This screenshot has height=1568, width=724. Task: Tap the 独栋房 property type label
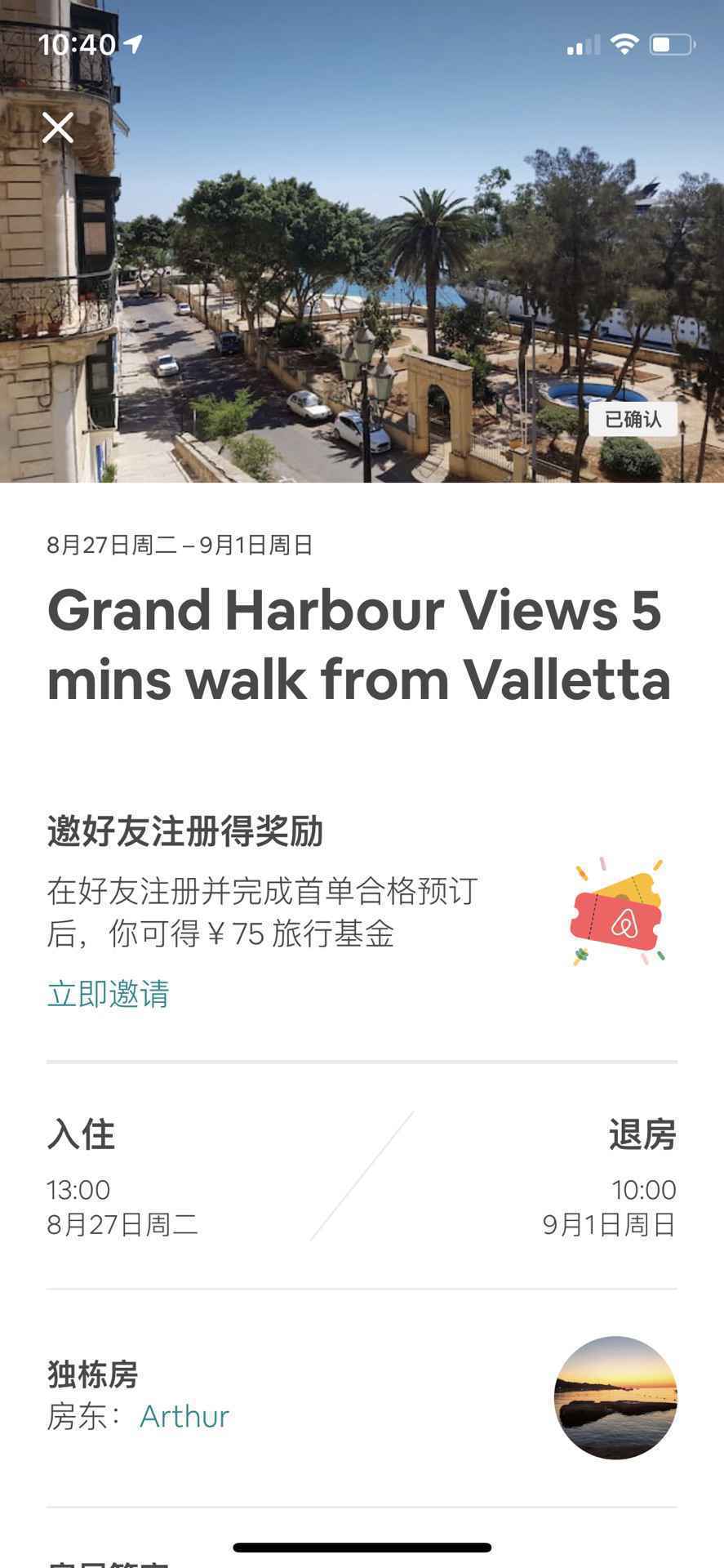pos(92,1374)
